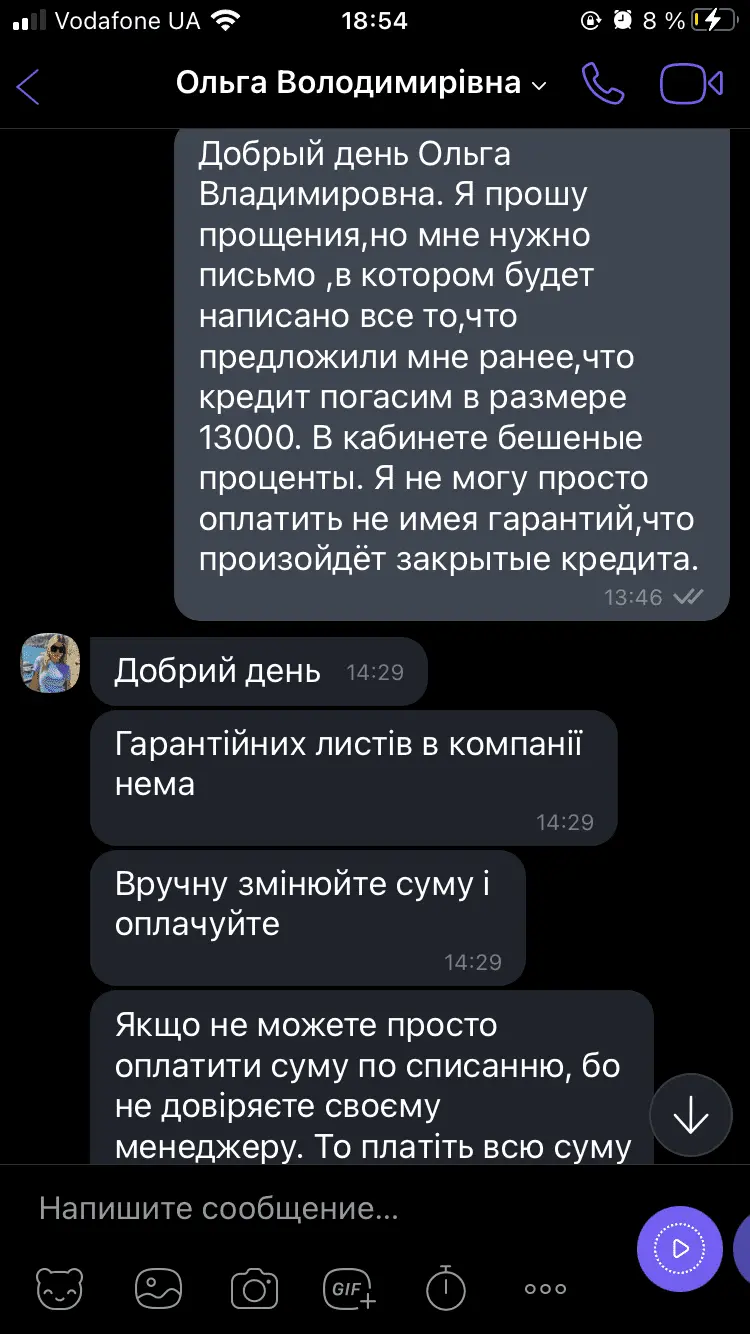The height and width of the screenshot is (1334, 750).
Task: Jump to latest messages with down arrow
Action: coord(691,1116)
